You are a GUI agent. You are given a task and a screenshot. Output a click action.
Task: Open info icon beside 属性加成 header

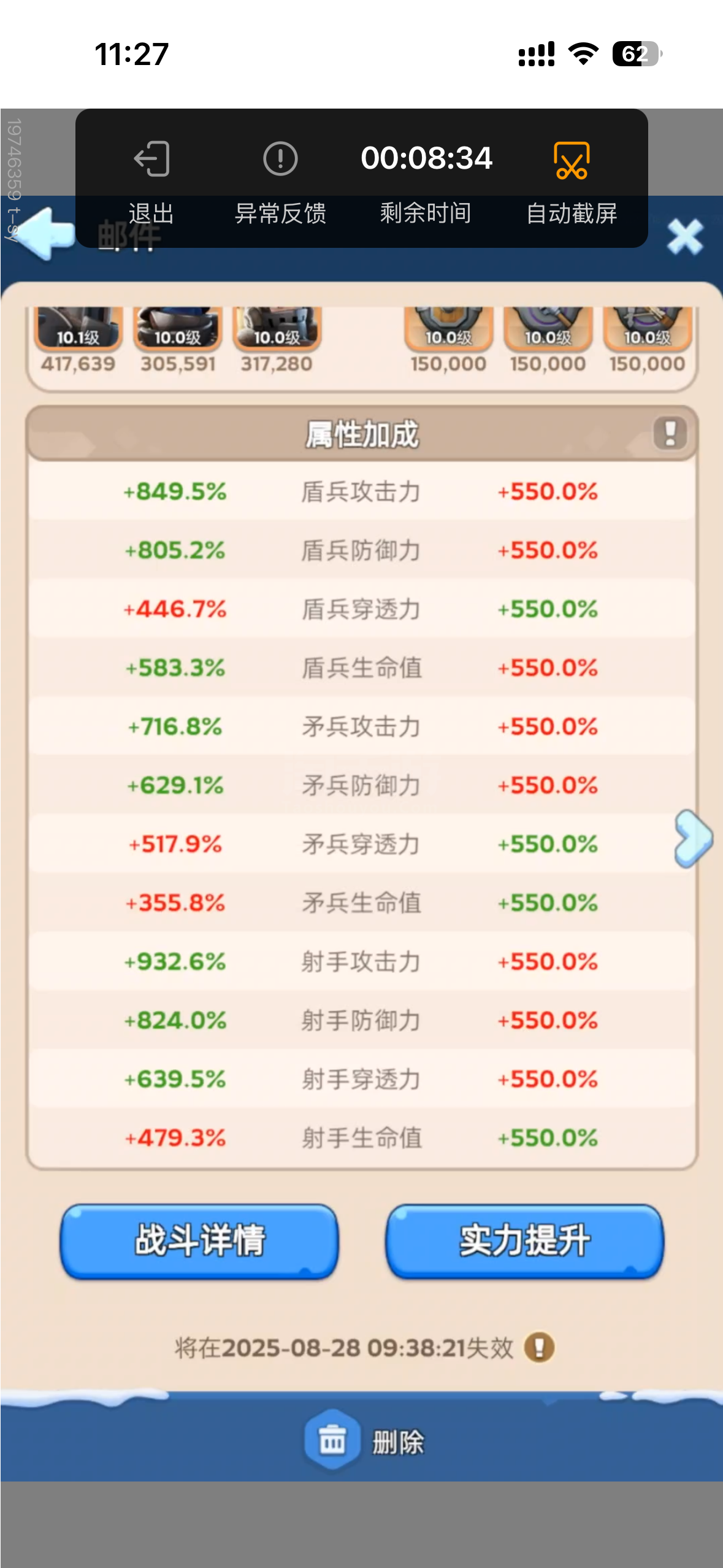670,433
